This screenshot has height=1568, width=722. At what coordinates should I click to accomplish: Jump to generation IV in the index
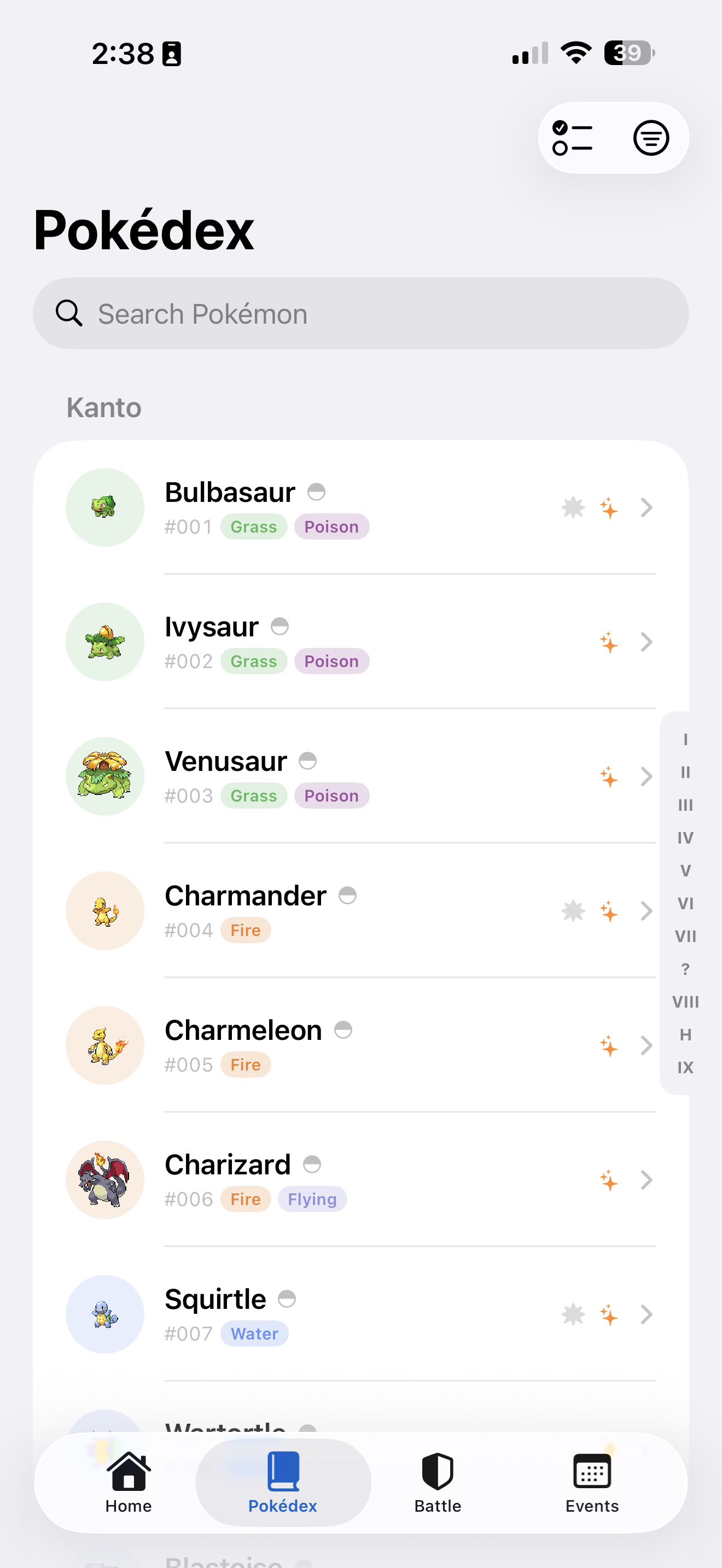(x=685, y=838)
